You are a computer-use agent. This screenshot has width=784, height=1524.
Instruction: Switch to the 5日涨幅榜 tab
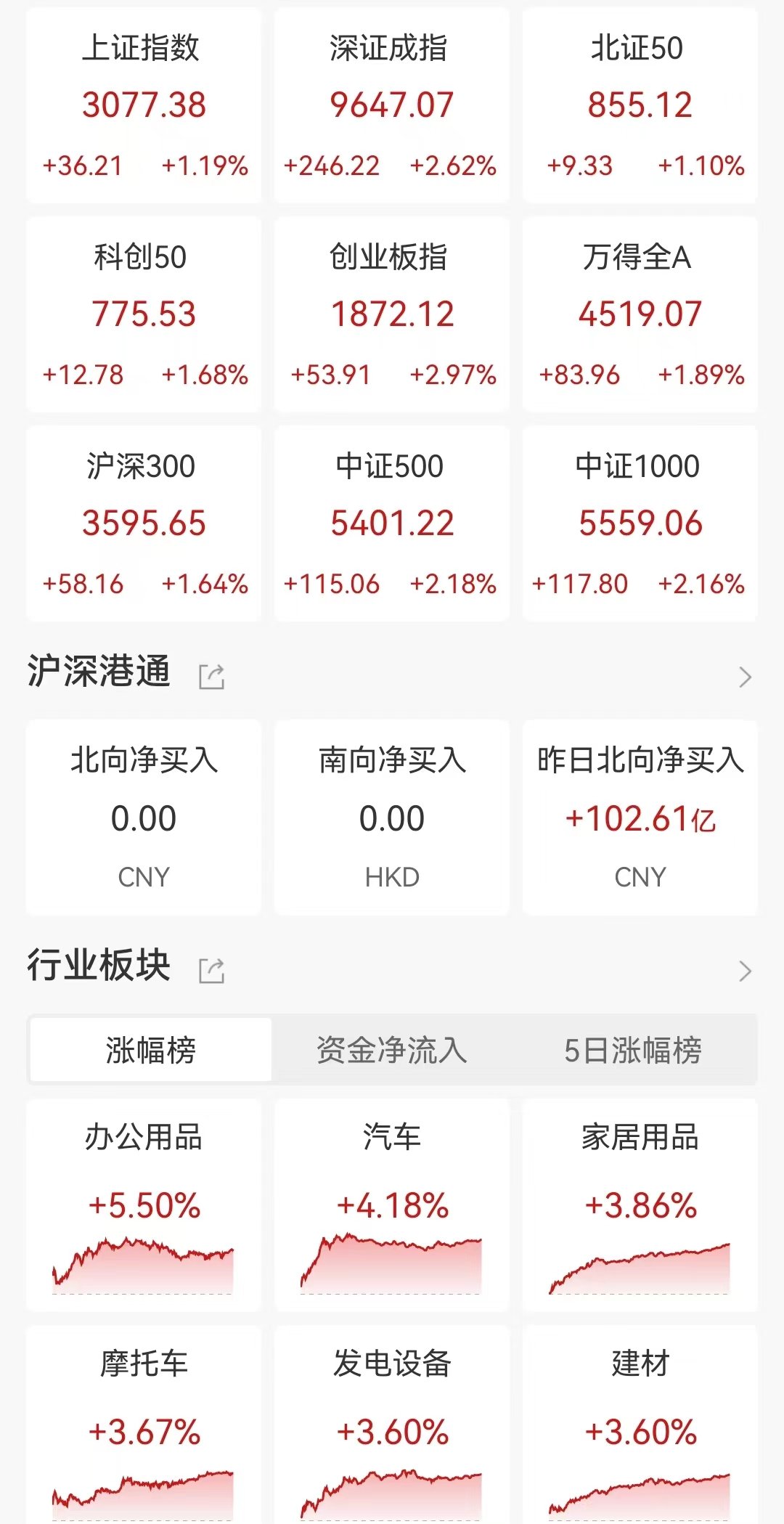pyautogui.click(x=633, y=1050)
